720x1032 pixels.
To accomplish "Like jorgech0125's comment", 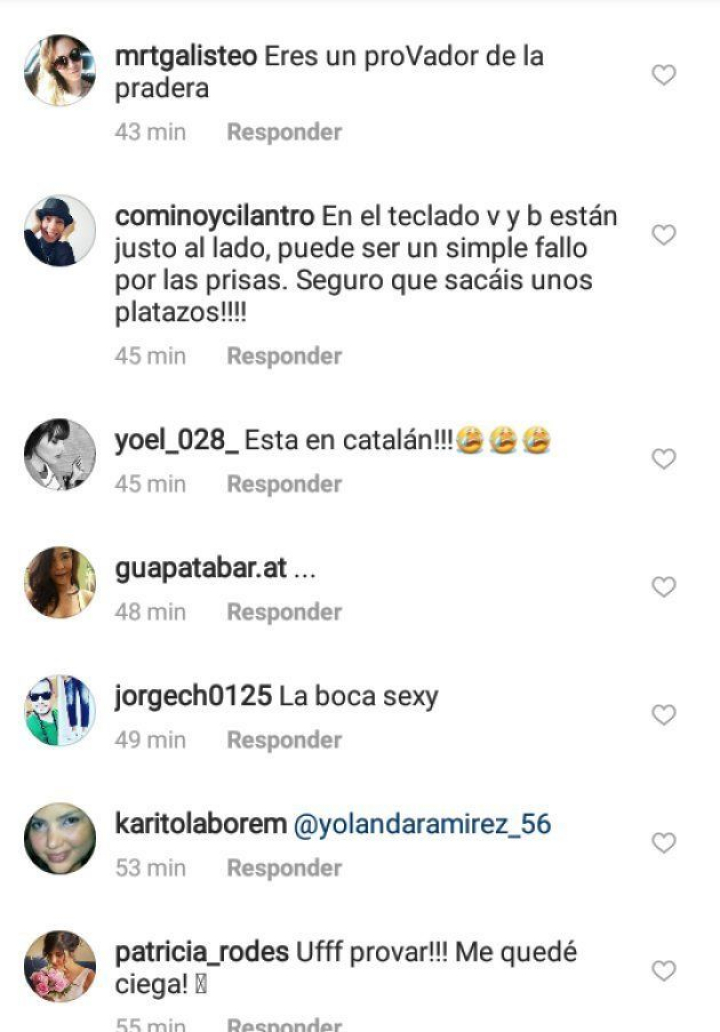I will click(x=664, y=715).
